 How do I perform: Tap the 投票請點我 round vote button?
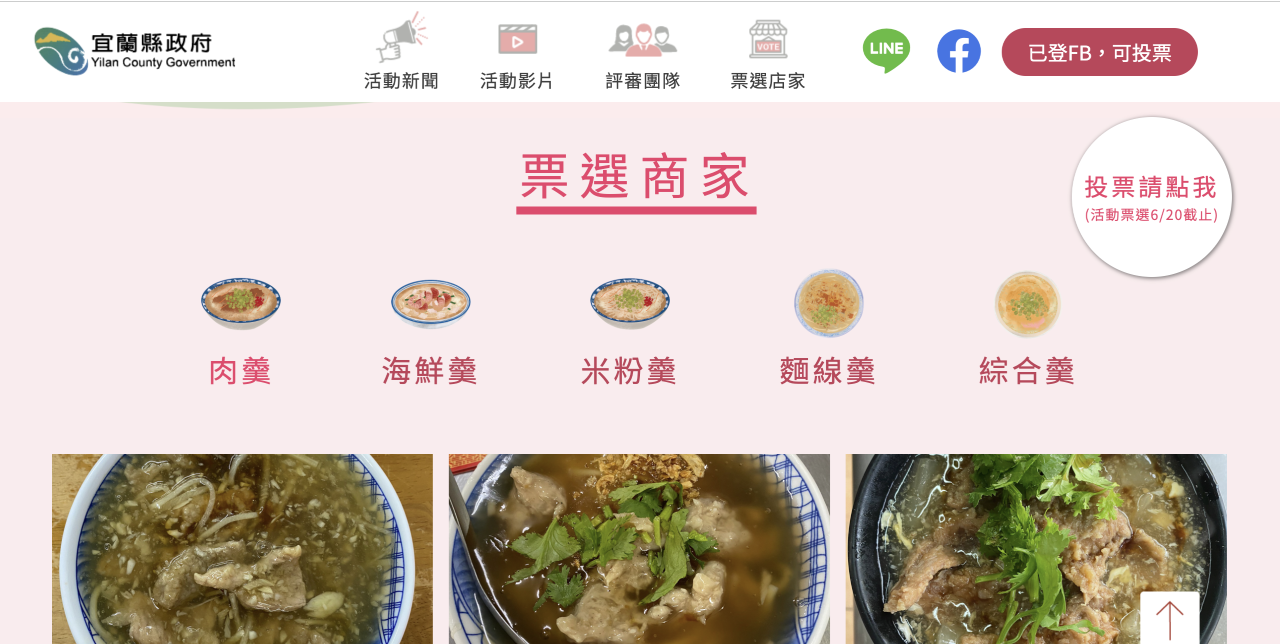click(x=1151, y=197)
